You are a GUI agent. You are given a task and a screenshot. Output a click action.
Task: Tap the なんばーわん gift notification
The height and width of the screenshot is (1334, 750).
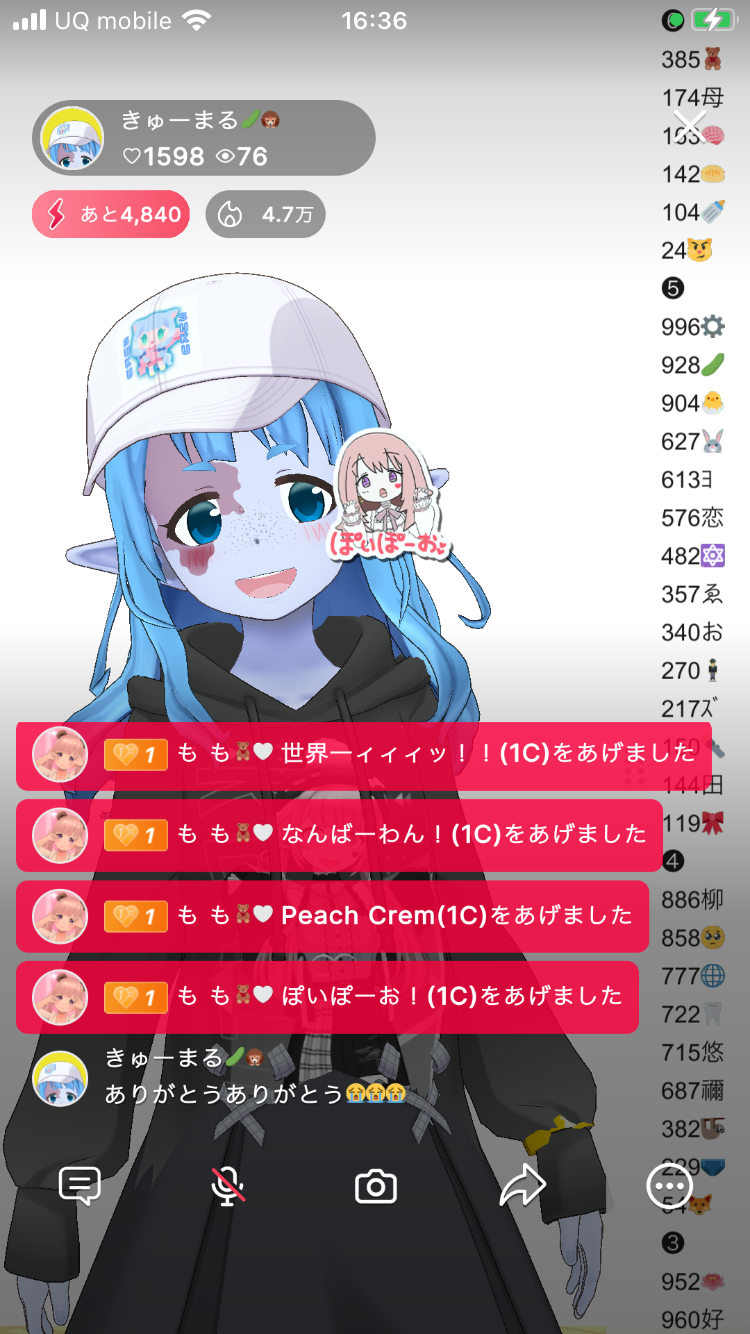tap(339, 835)
